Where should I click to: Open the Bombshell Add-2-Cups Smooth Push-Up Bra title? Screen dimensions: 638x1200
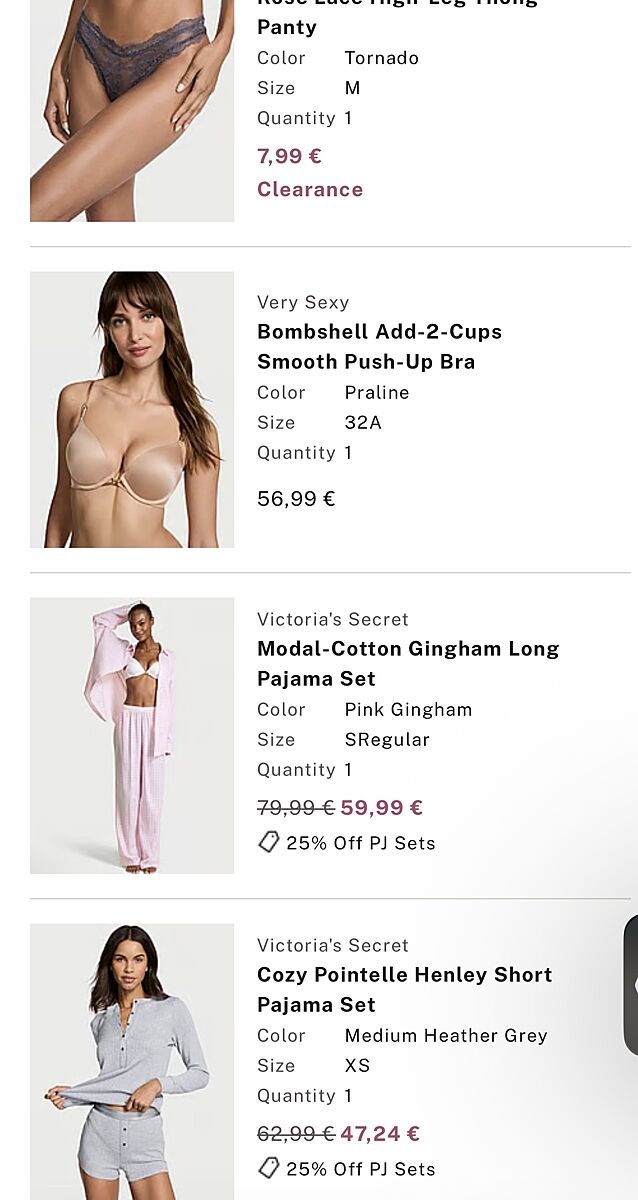pyautogui.click(x=379, y=346)
